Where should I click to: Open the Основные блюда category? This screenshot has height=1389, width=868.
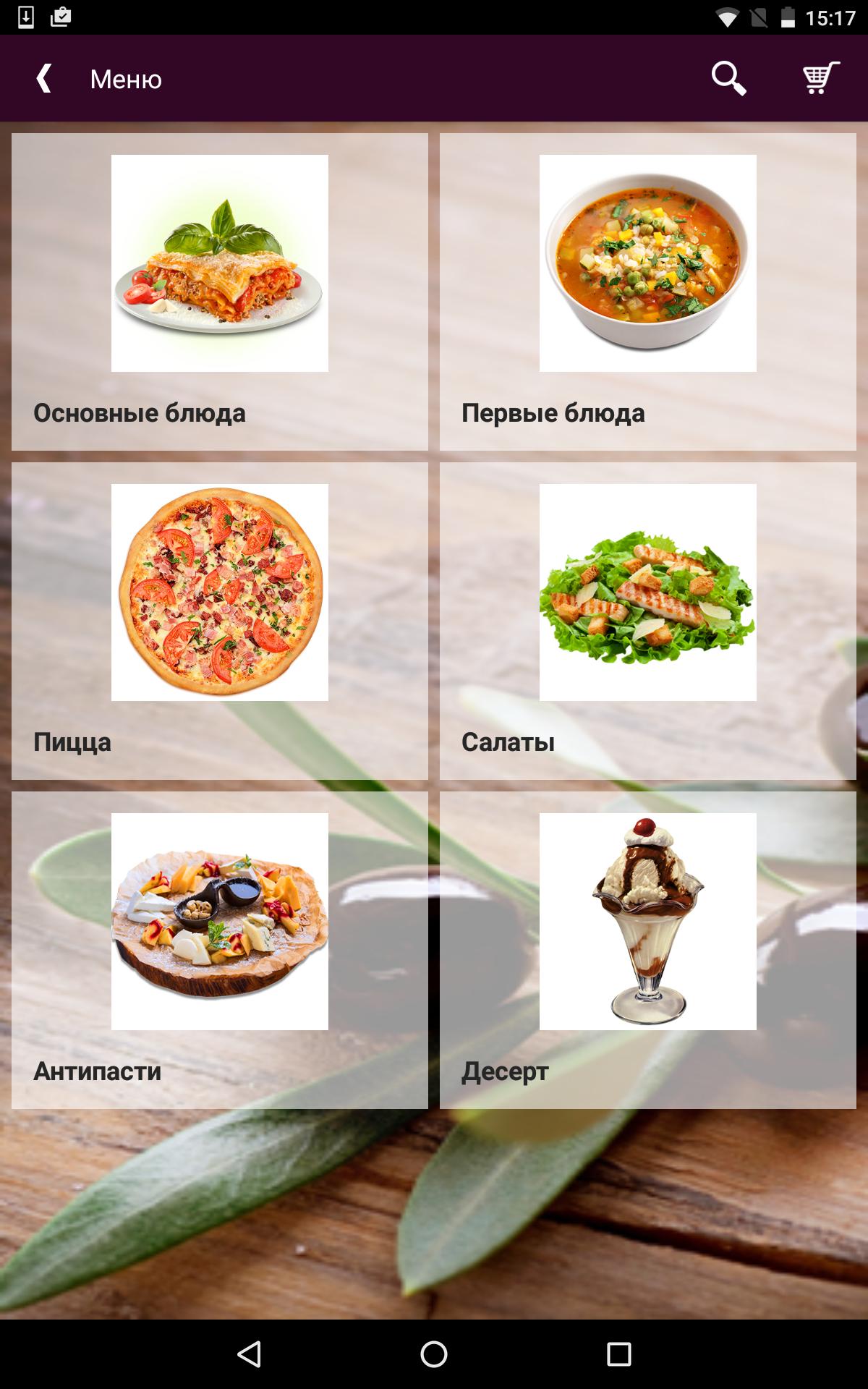220,292
